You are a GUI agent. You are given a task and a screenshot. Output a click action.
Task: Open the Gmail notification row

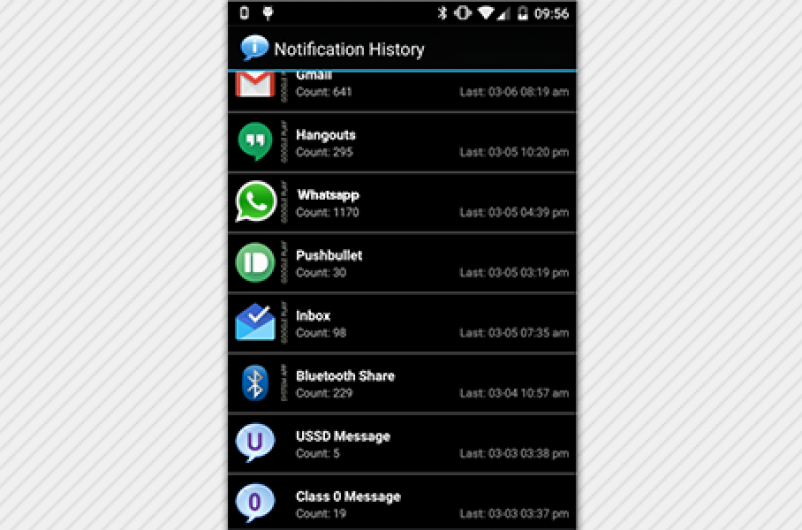coord(401,88)
